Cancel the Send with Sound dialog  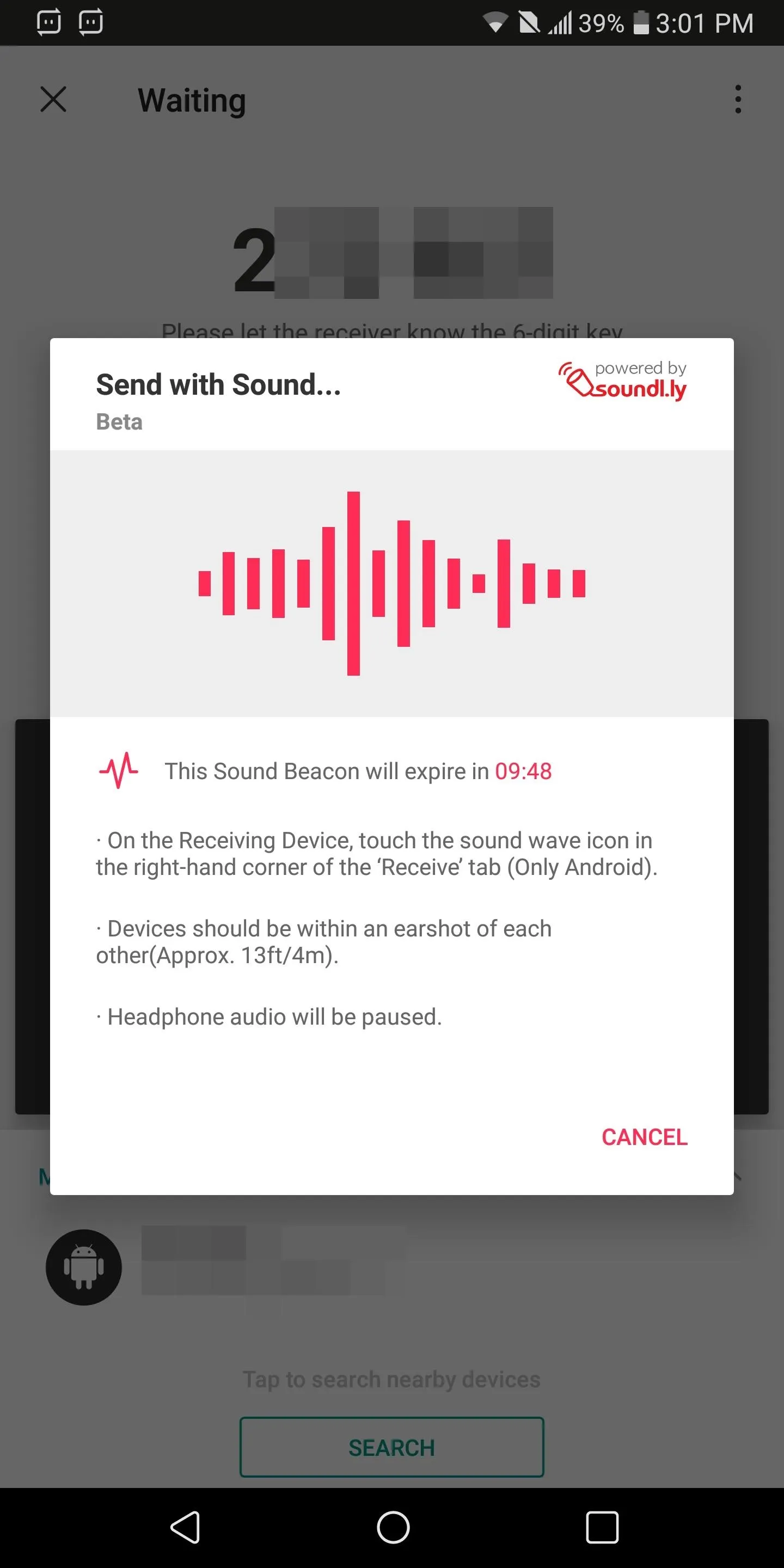(645, 1137)
